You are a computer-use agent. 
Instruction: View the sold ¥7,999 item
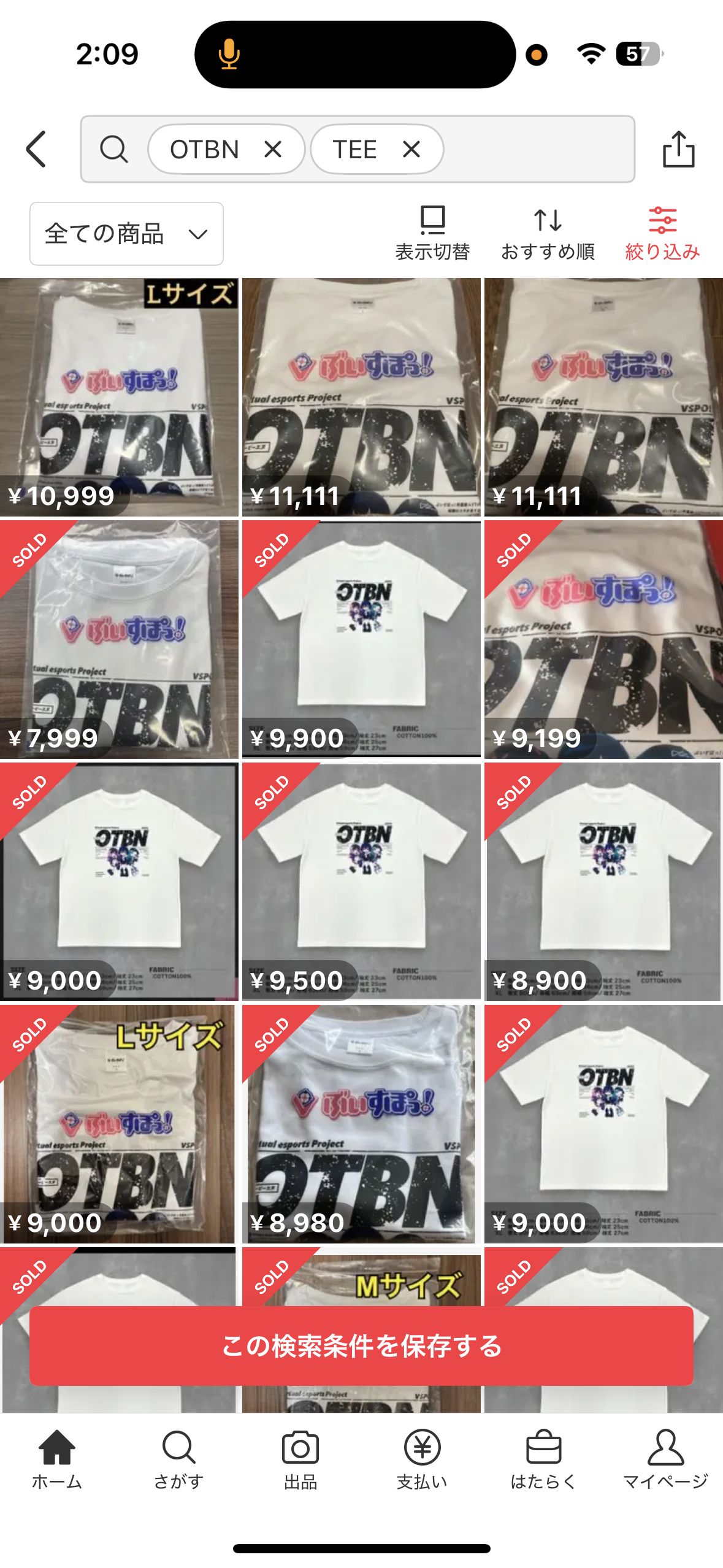click(119, 639)
